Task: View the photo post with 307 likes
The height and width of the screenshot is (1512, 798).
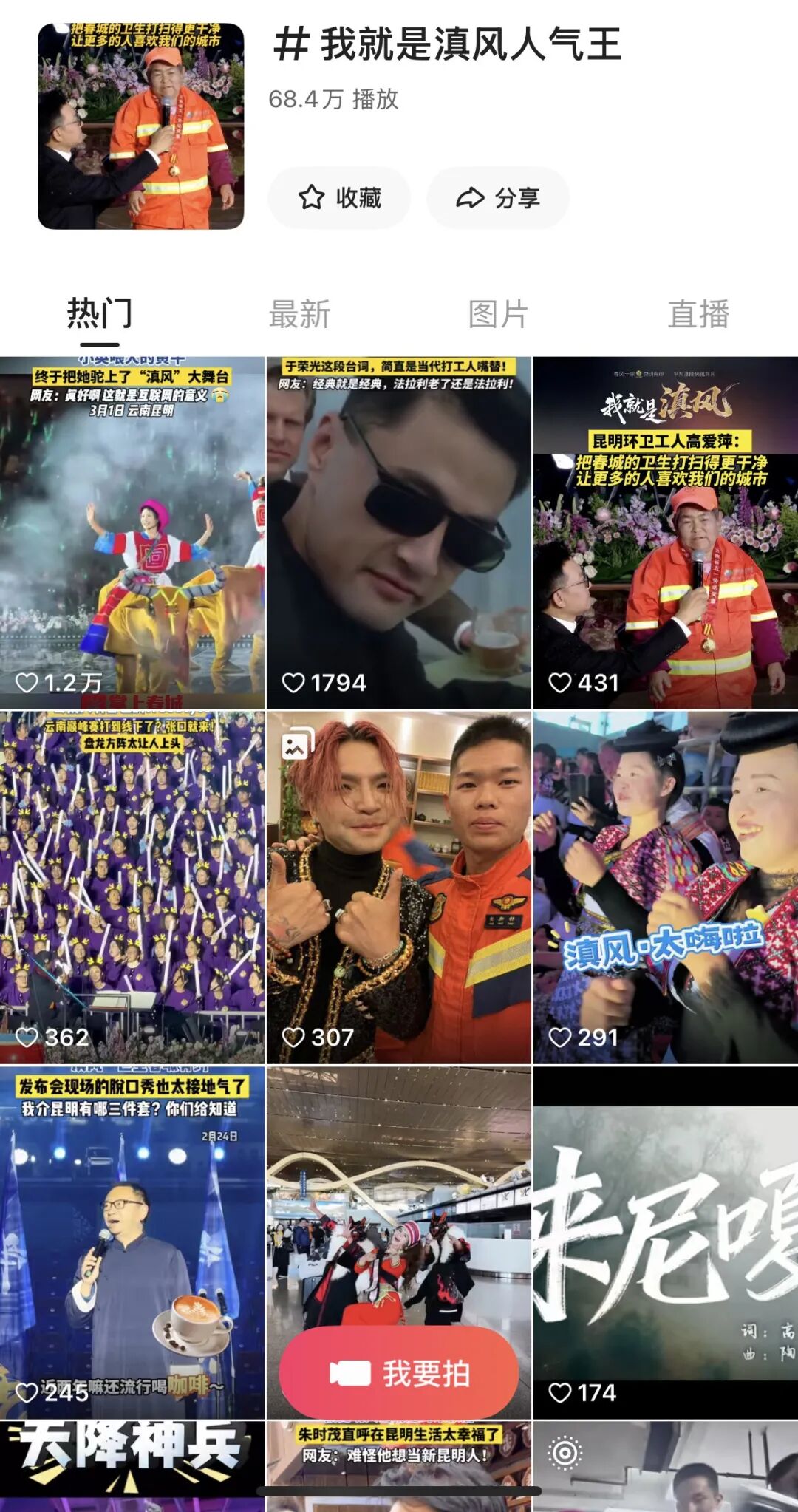Action: 398,887
